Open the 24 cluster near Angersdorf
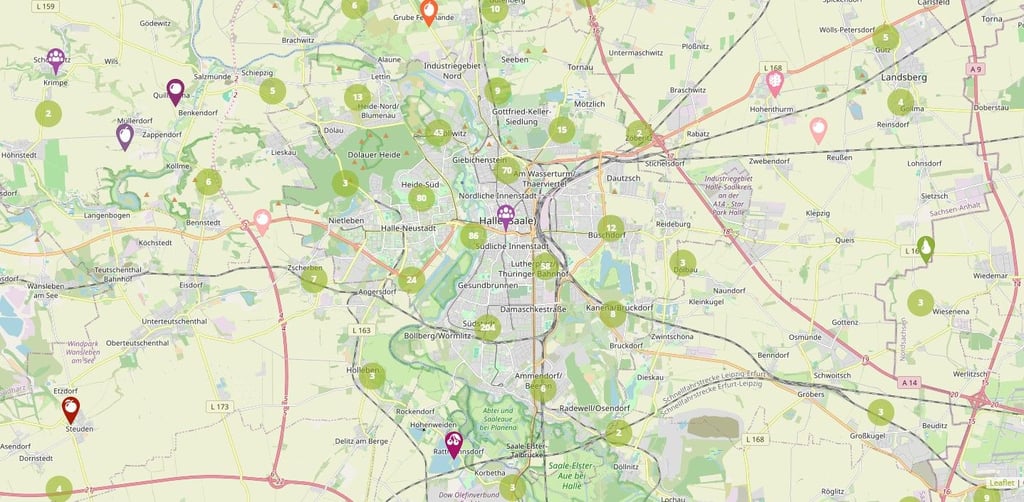1024x502 pixels. (411, 280)
